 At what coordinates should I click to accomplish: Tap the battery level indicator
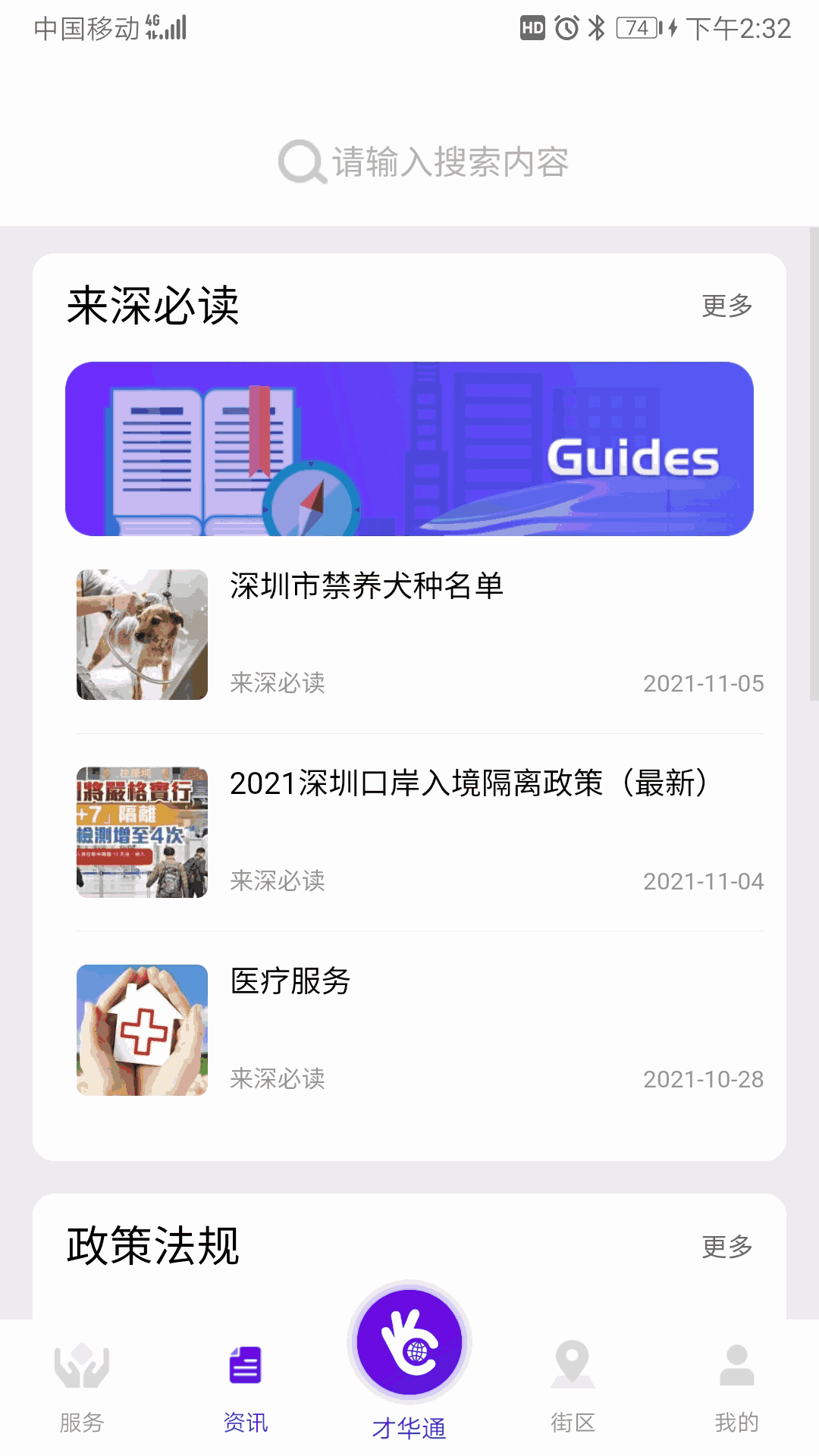(639, 27)
